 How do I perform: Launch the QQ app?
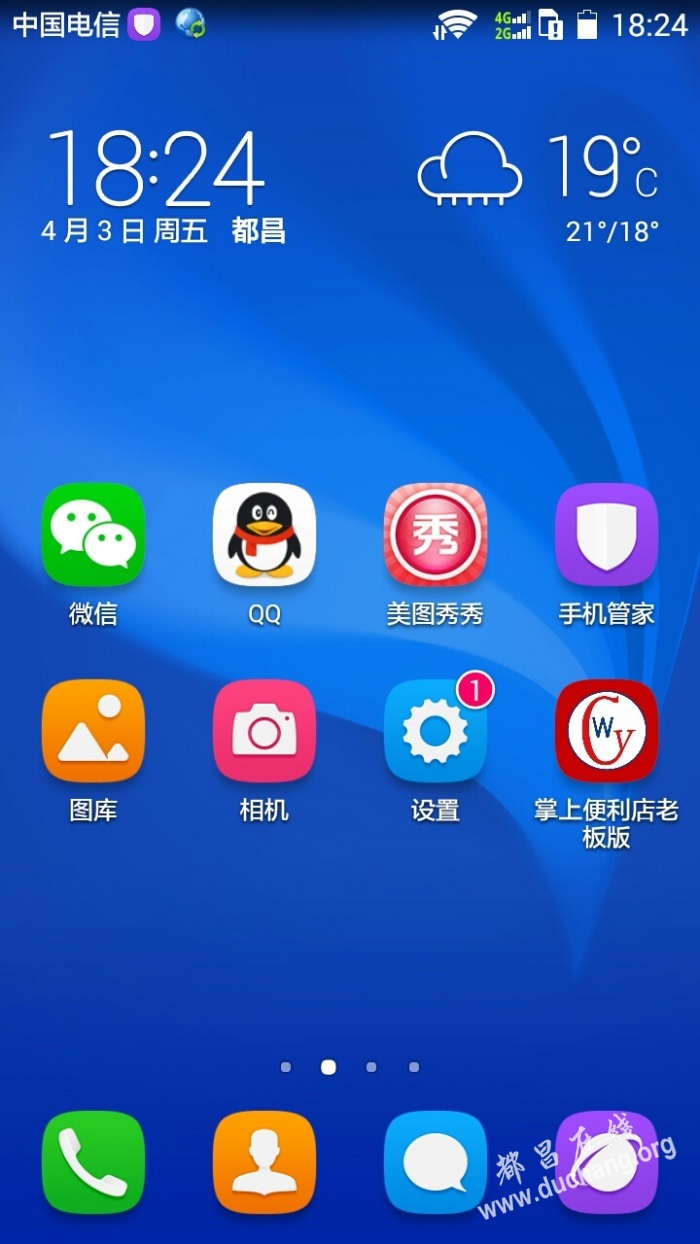pyautogui.click(x=264, y=535)
